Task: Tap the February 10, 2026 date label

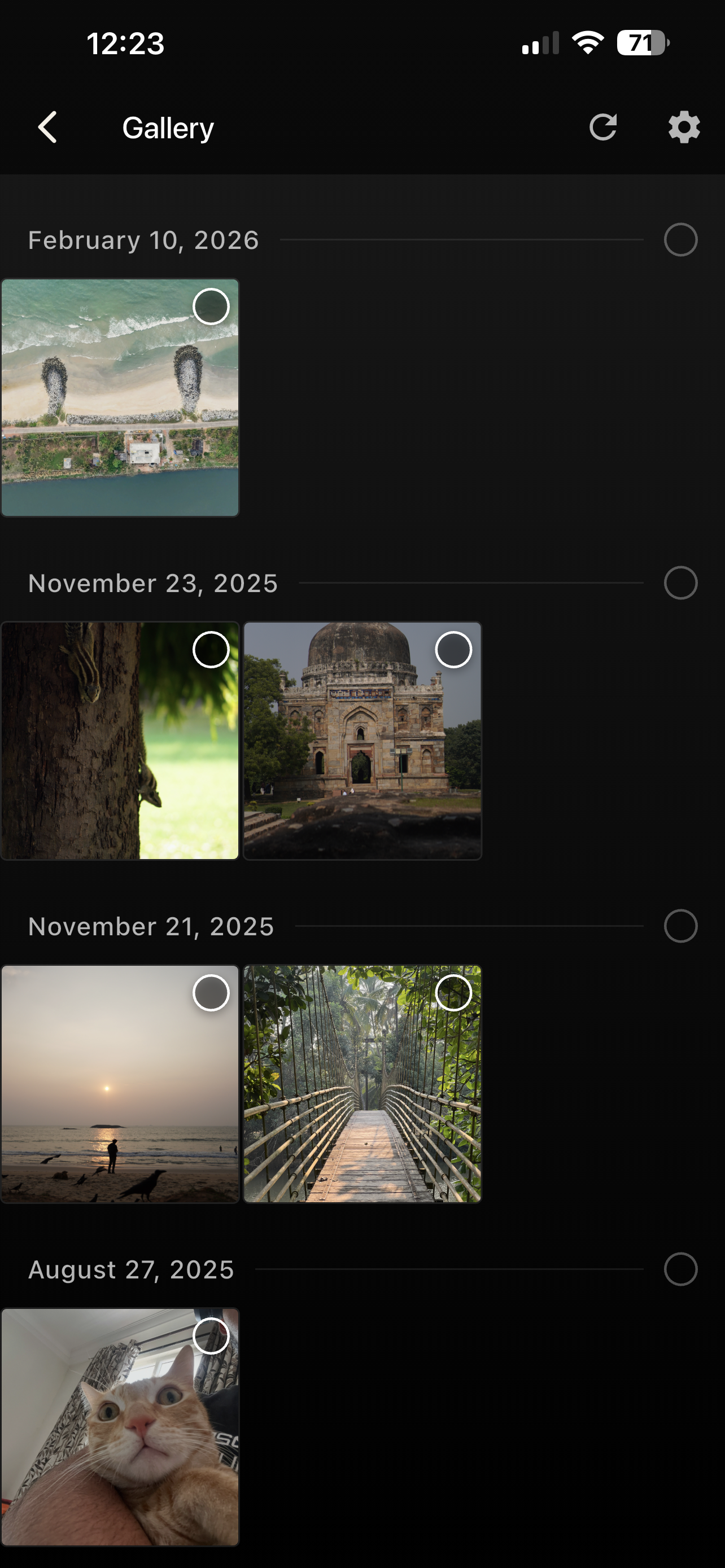Action: [143, 240]
